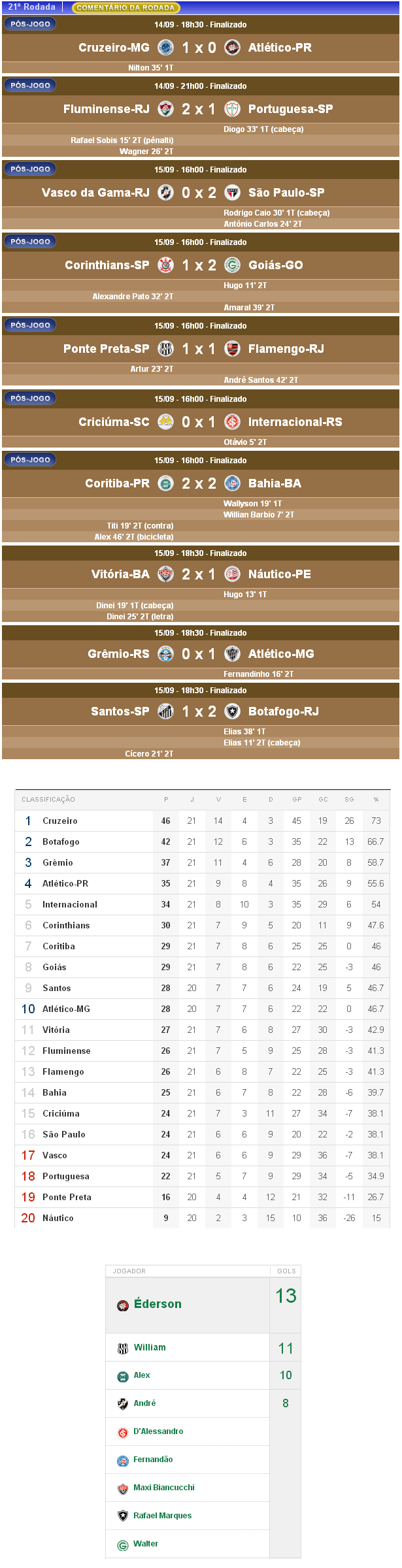Open Pós-Jogo for Fluminense-RJ vs Portuguesa-SP
The height and width of the screenshot is (1568, 402).
30,86
